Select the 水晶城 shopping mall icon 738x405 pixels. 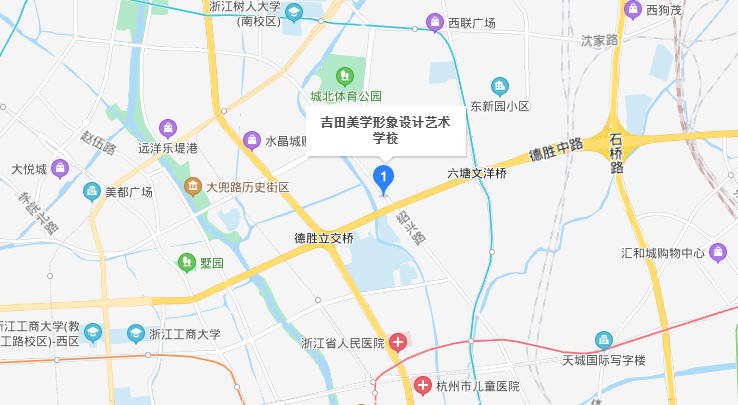tap(251, 140)
